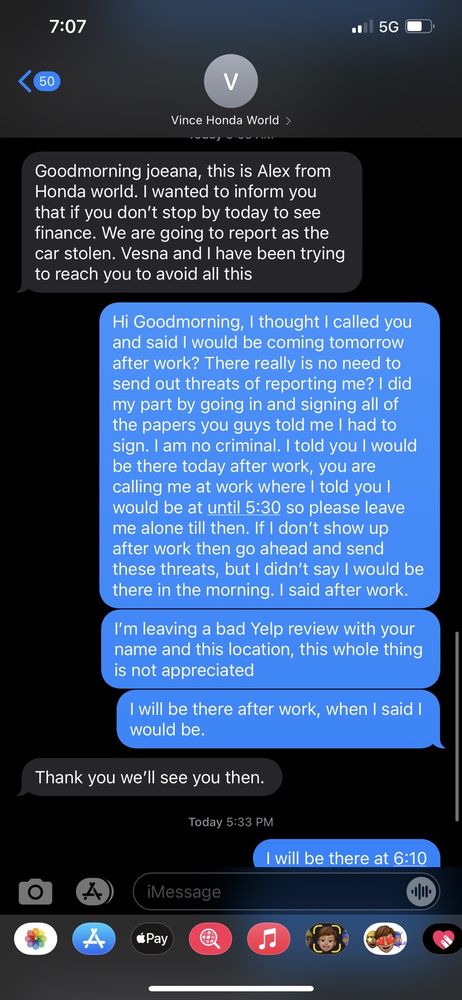
Task: Tap the underlined until 5:30 time link
Action: click(244, 508)
